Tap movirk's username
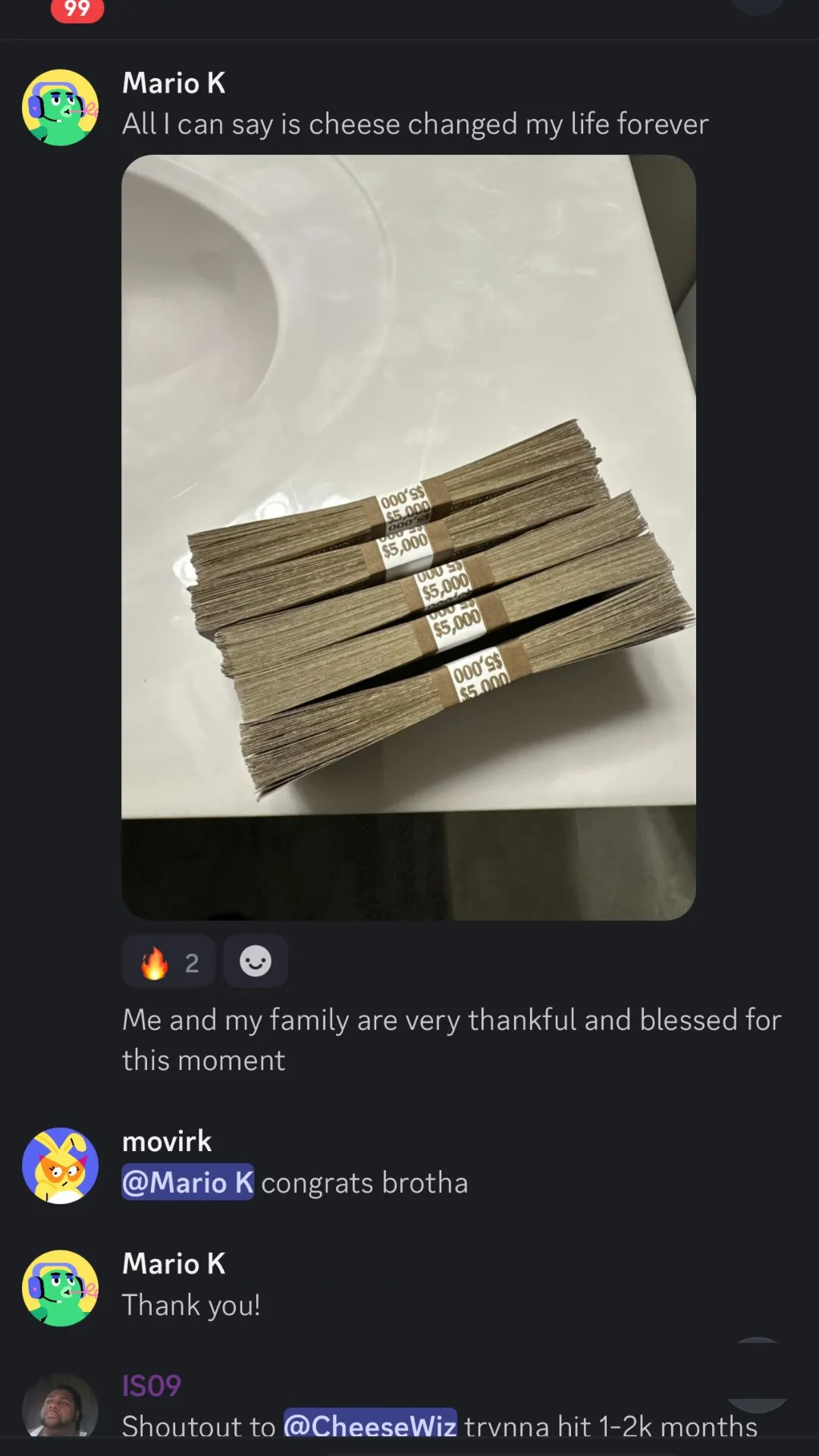Screen dimensions: 819x1456 click(167, 1141)
